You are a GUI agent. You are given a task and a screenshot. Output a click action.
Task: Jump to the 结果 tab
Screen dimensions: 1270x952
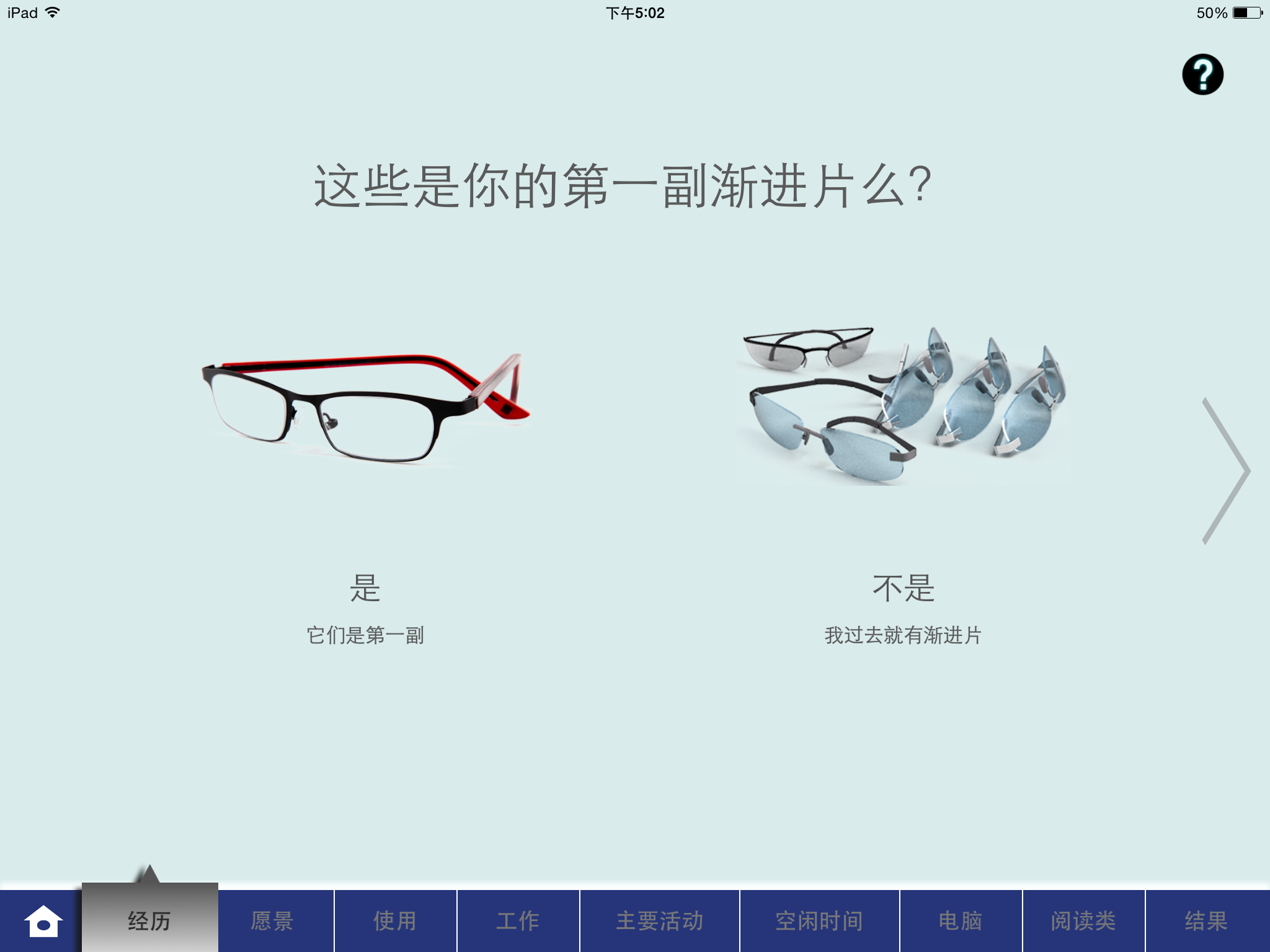coord(1206,921)
